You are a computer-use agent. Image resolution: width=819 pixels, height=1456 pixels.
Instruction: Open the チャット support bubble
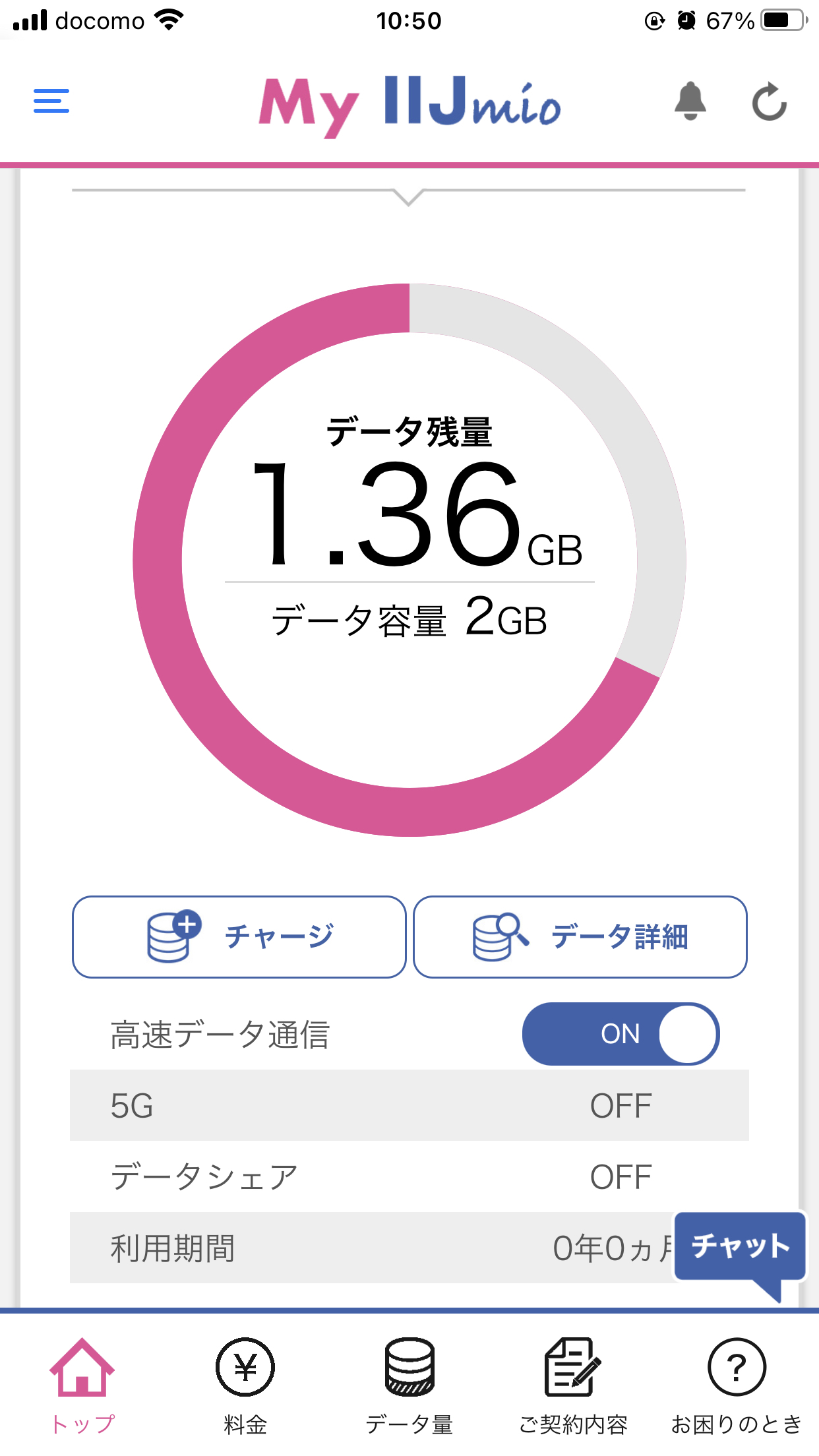click(740, 1246)
